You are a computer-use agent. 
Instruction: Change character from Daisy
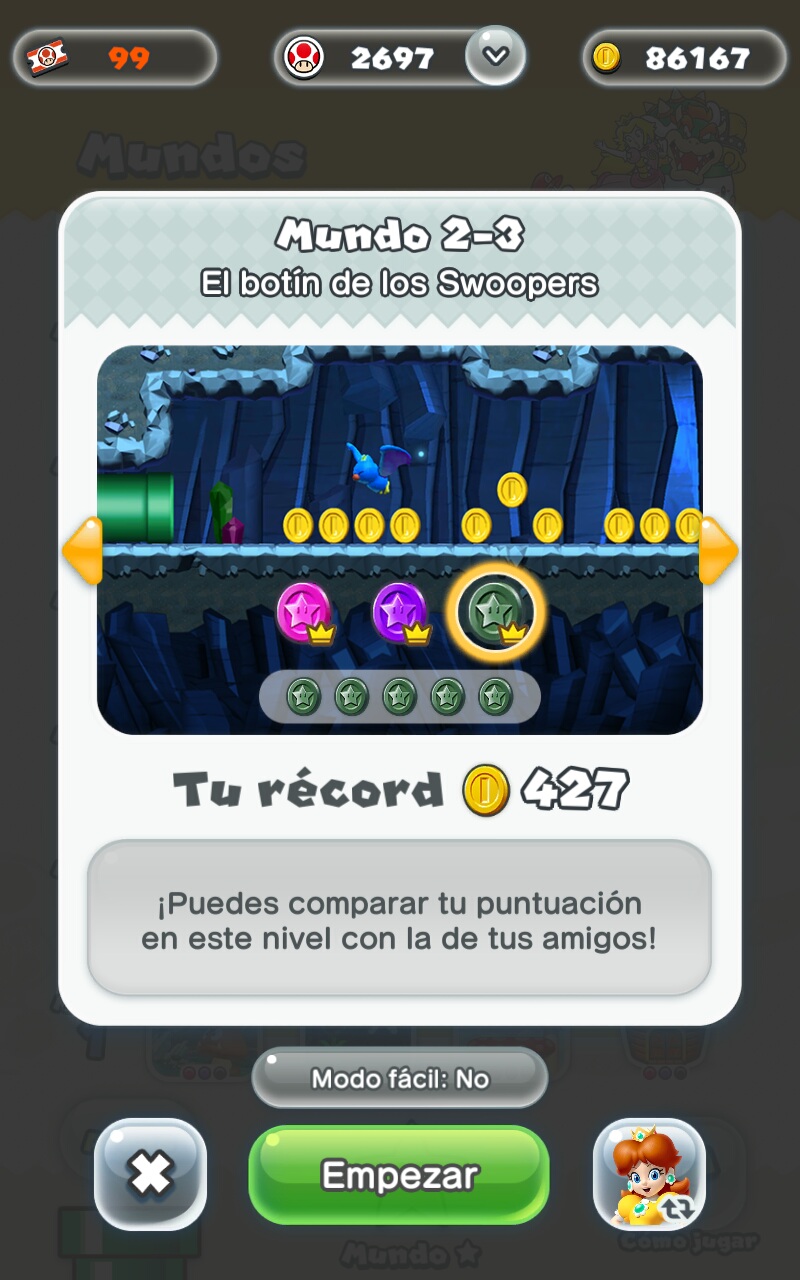[649, 1174]
